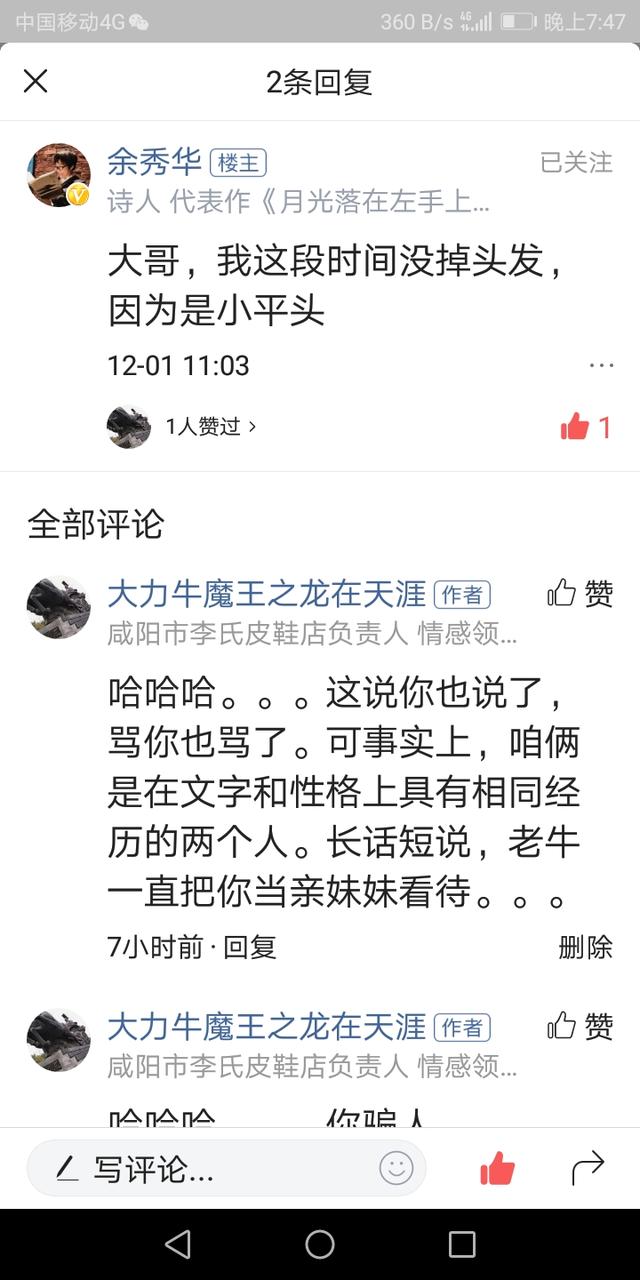This screenshot has height=1280, width=640.
Task: Delete the comment using 删除
Action: [x=586, y=947]
